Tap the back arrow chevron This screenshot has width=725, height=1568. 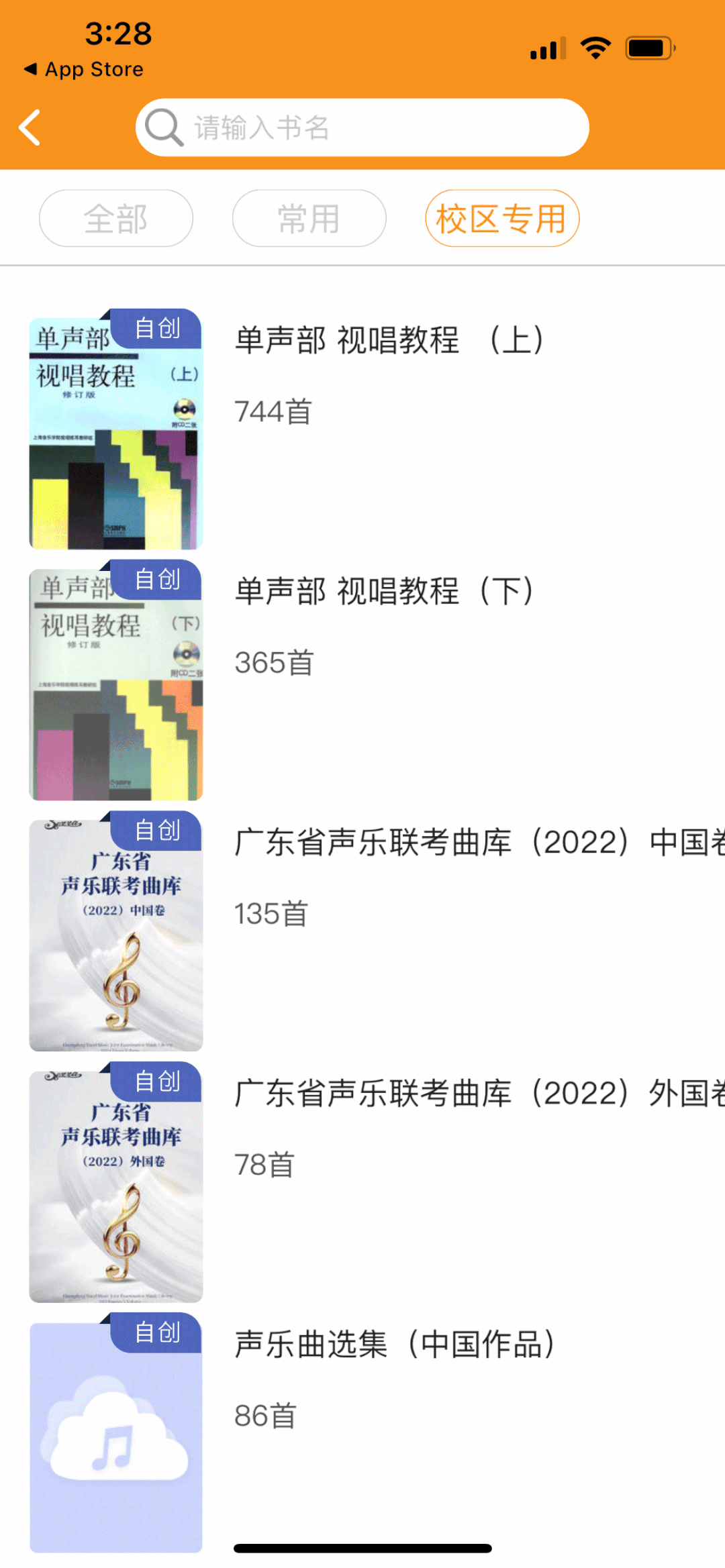point(30,127)
